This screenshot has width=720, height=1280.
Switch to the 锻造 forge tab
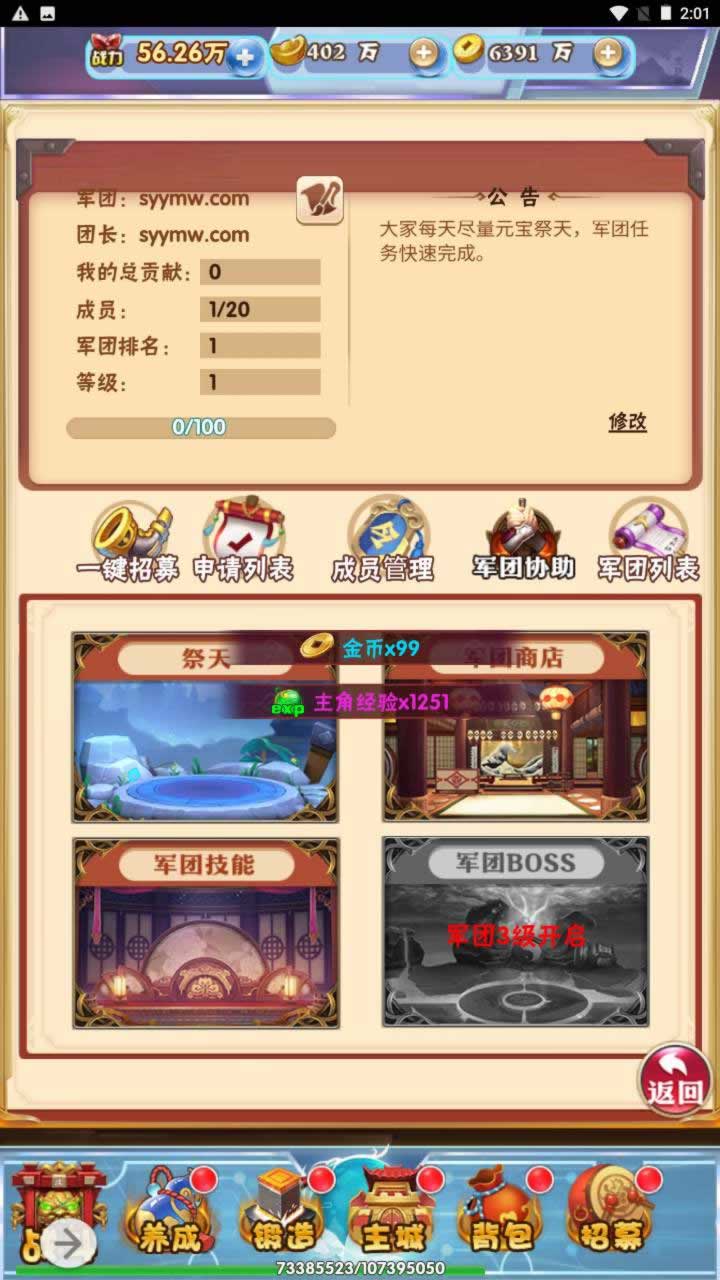click(x=282, y=1212)
